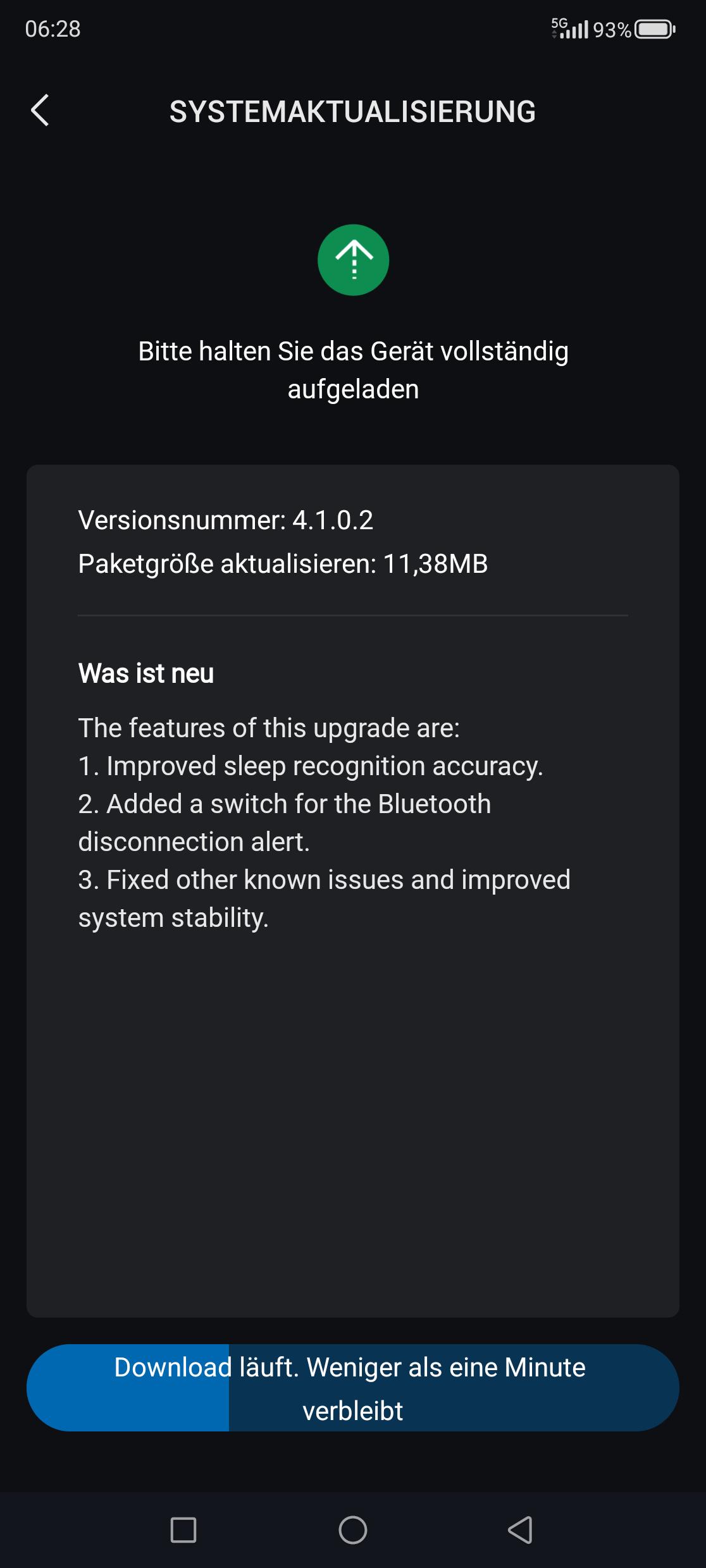Tap the system back triangle button

click(x=520, y=1530)
